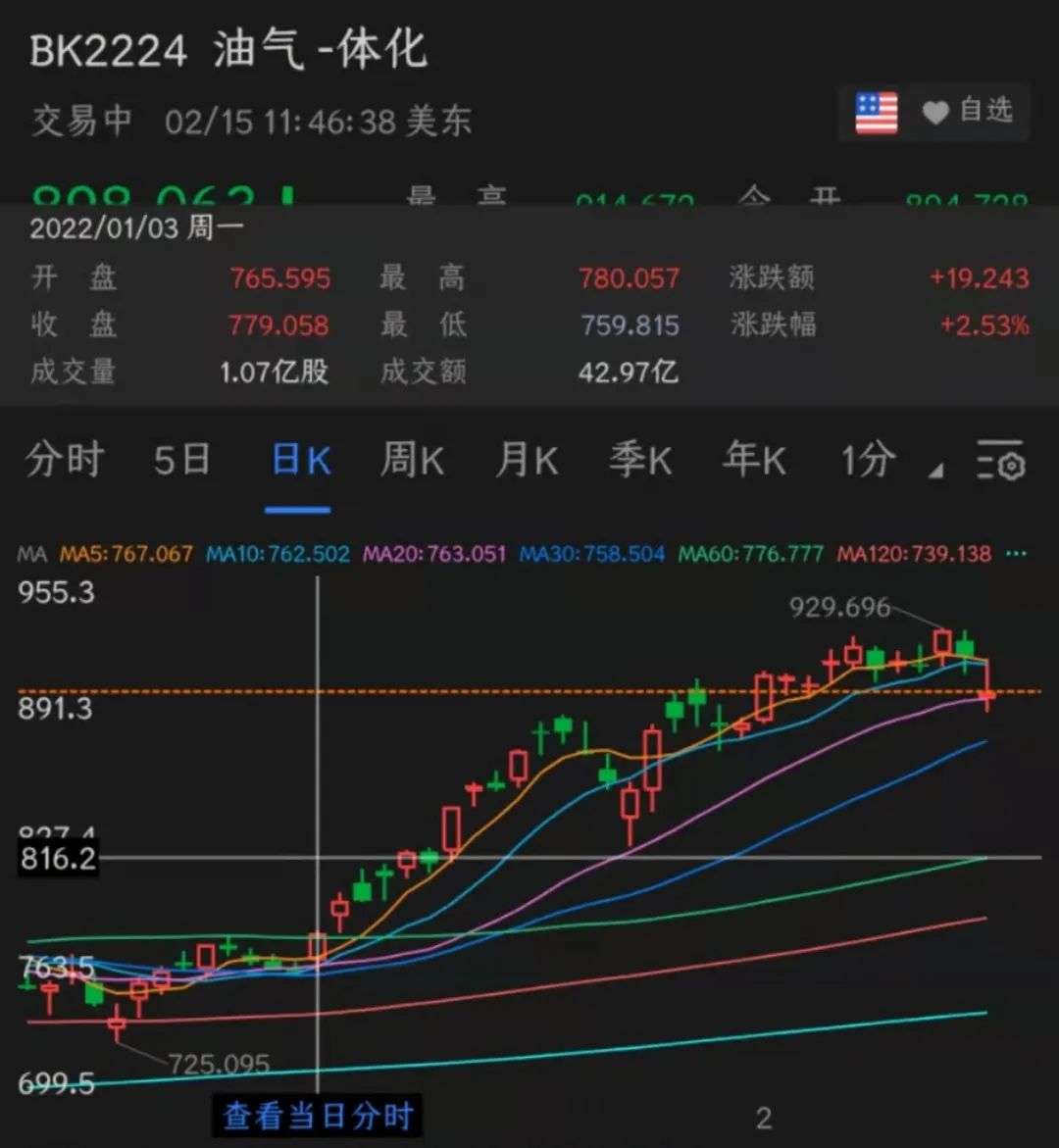Image resolution: width=1059 pixels, height=1148 pixels.
Task: Switch to the 分时 chart tab
Action: tap(65, 460)
